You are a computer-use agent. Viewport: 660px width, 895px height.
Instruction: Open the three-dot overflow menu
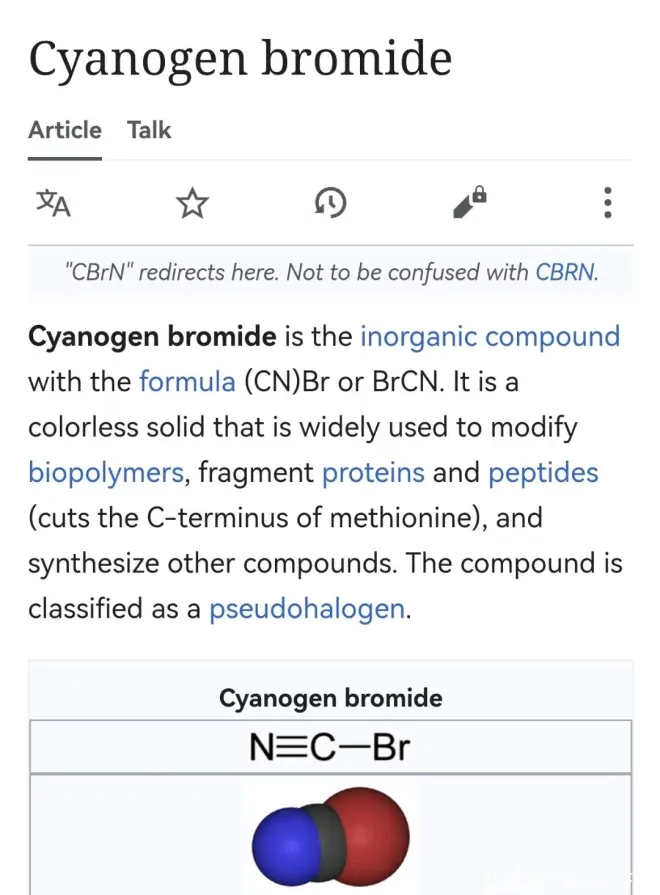[607, 203]
